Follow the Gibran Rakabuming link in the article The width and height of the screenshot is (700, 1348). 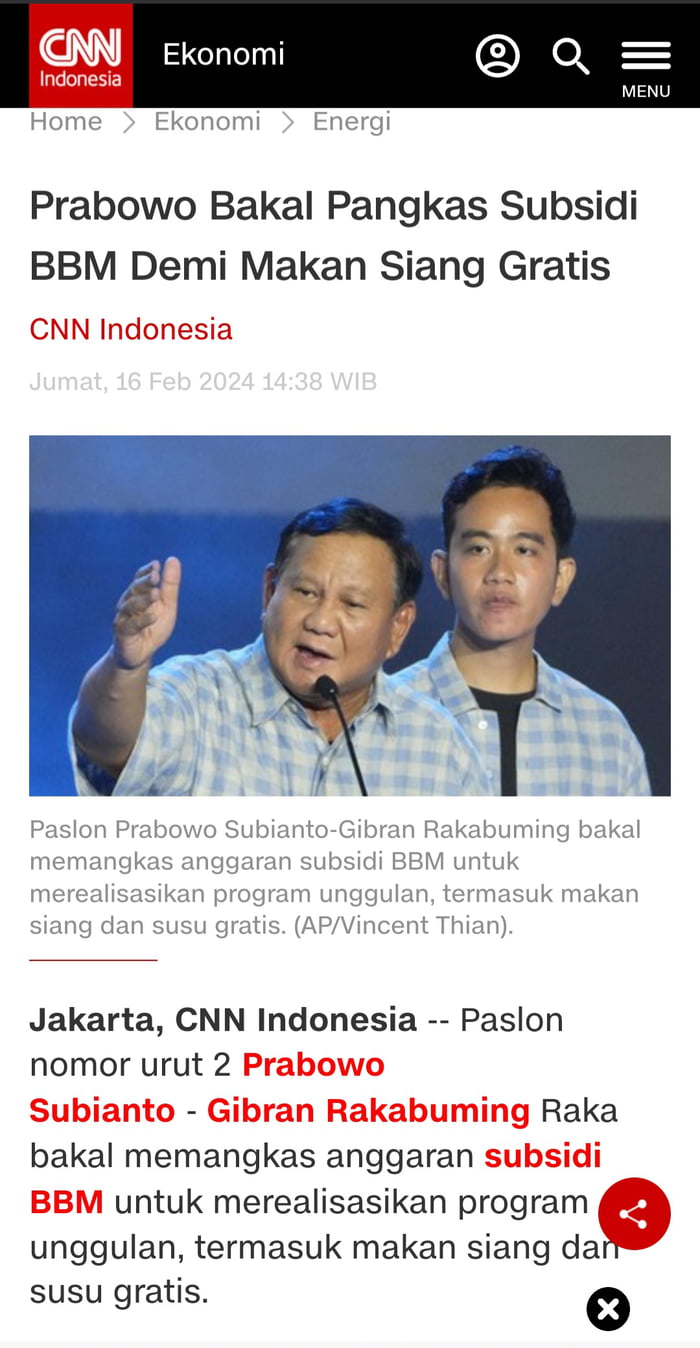[368, 1111]
